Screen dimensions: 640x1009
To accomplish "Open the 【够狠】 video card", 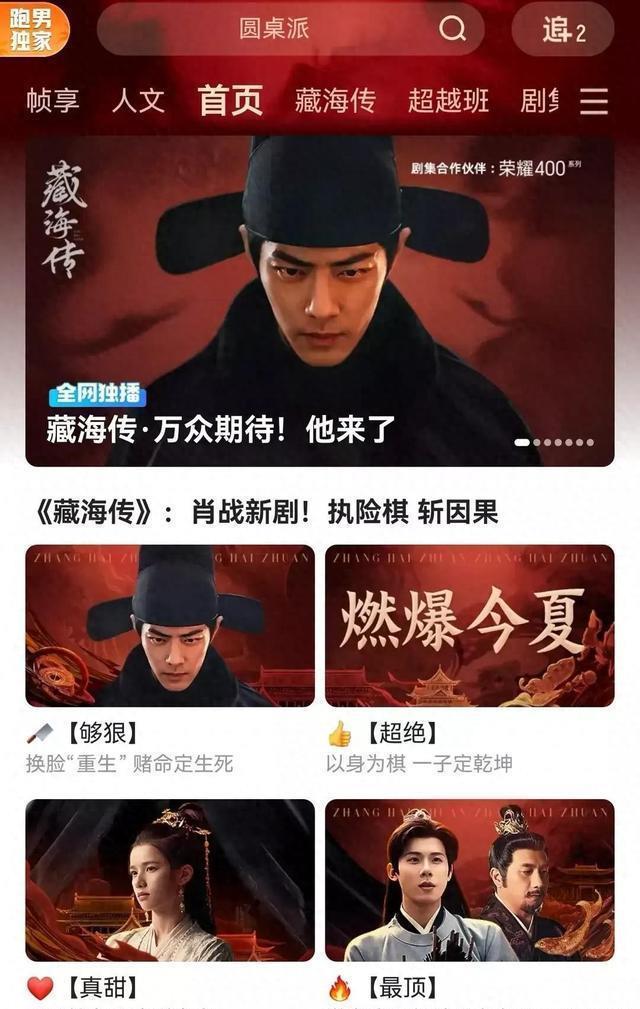I will (x=170, y=625).
